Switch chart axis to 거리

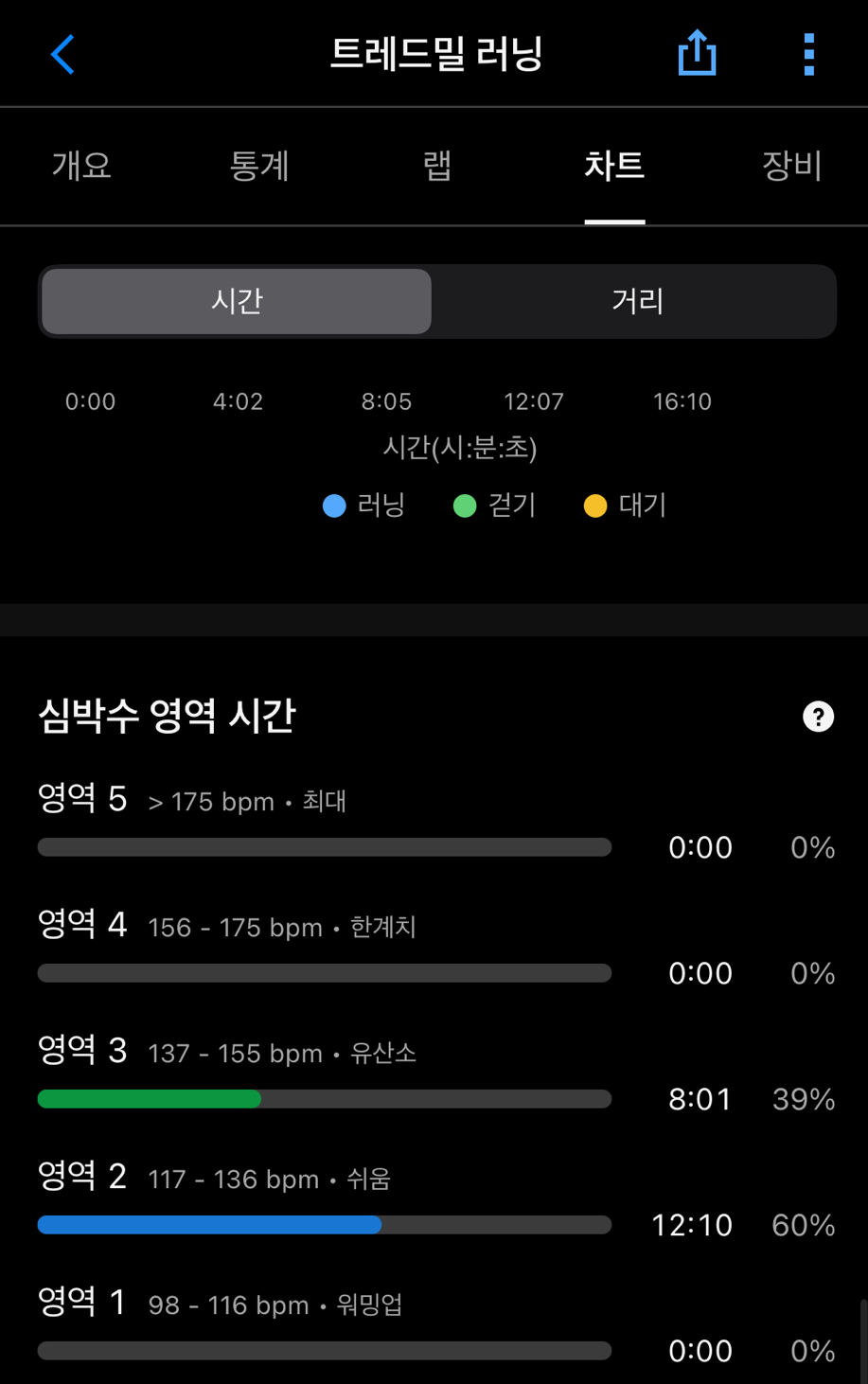637,301
